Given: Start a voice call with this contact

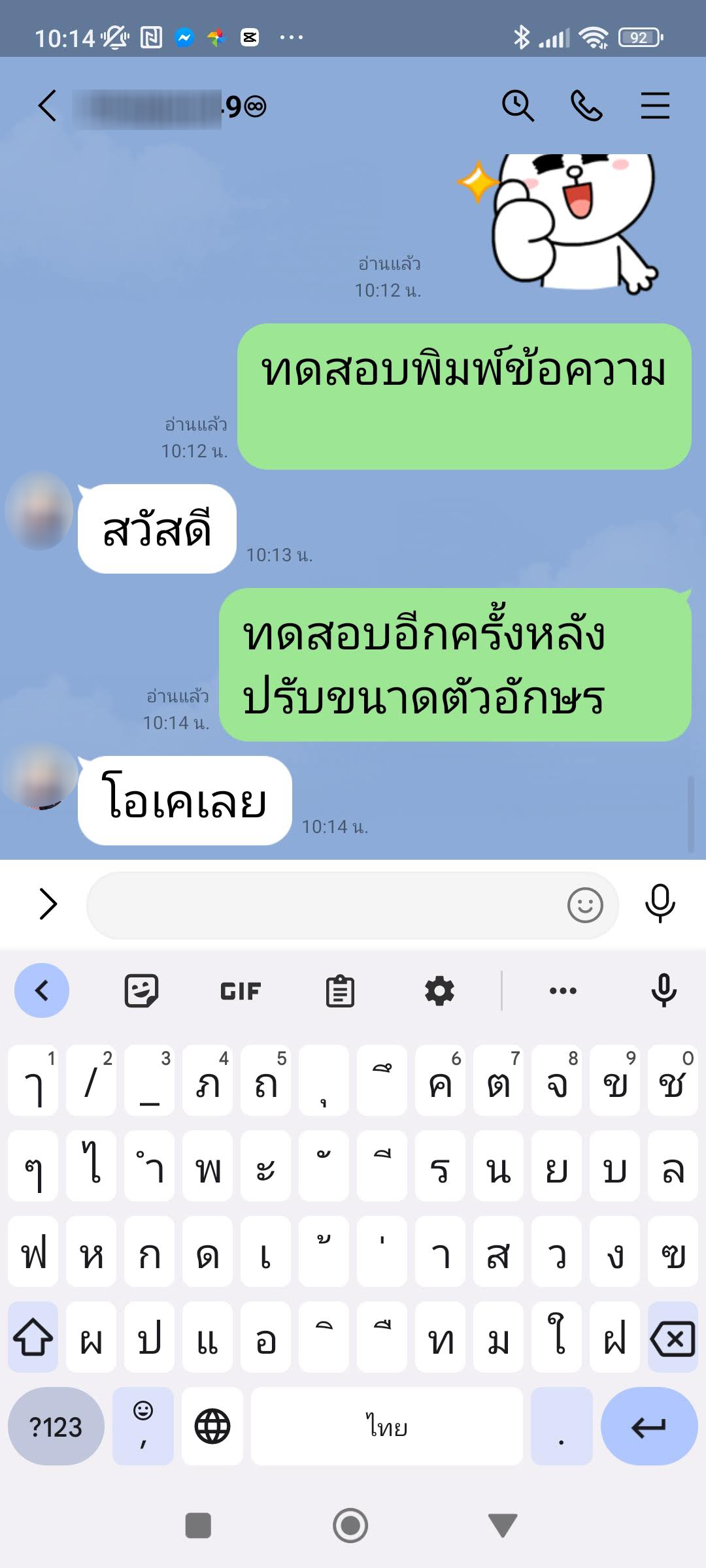Looking at the screenshot, I should 586,106.
